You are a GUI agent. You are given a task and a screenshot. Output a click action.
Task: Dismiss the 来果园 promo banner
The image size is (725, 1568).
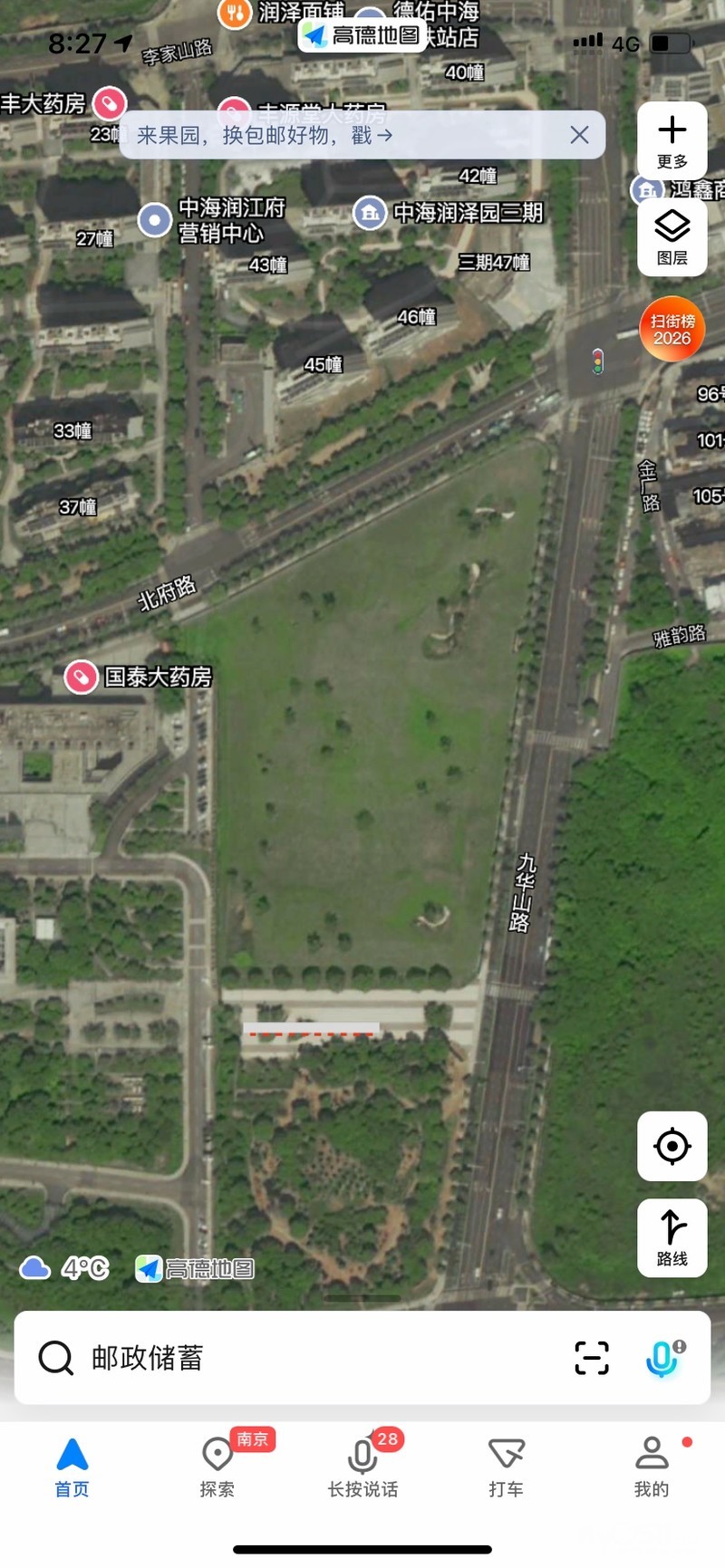tap(579, 135)
